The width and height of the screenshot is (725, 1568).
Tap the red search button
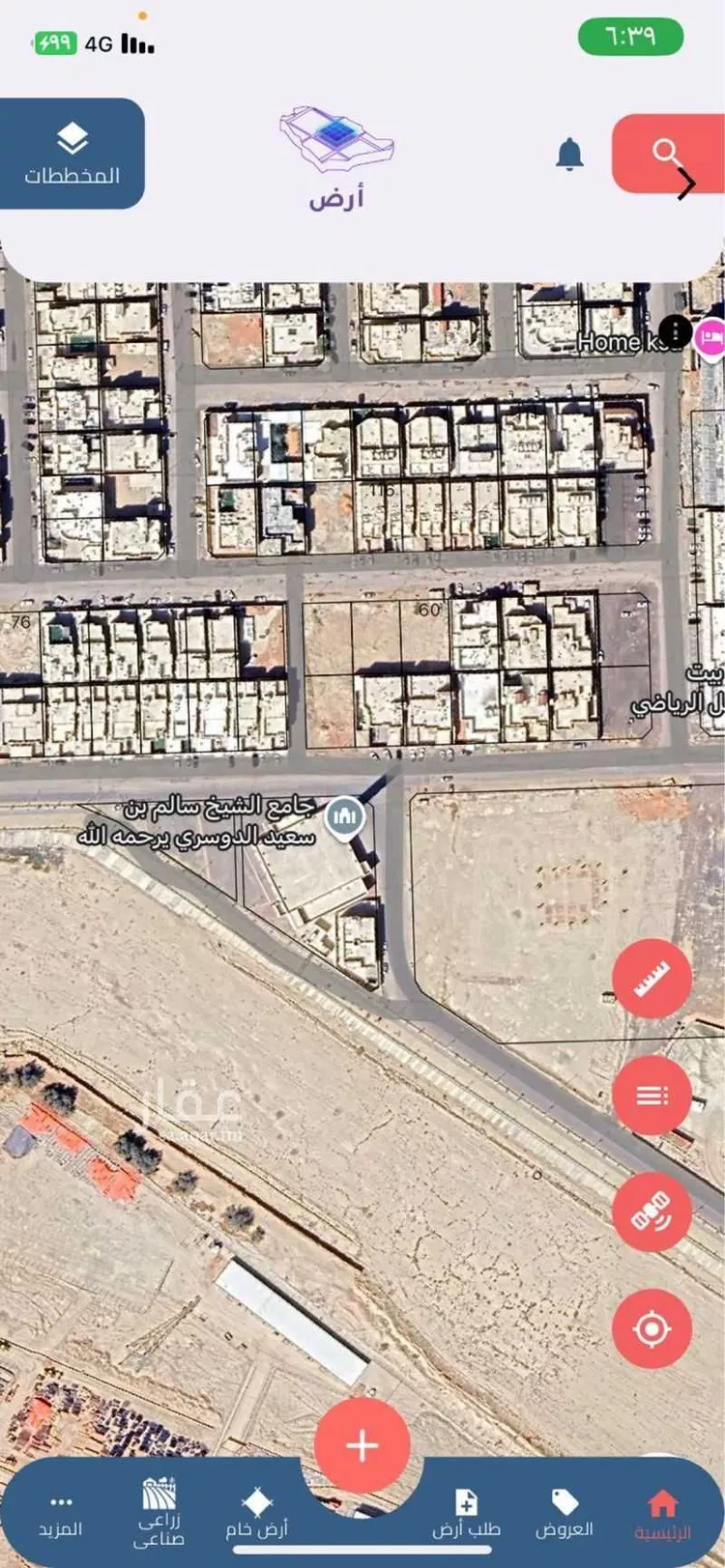pyautogui.click(x=668, y=154)
